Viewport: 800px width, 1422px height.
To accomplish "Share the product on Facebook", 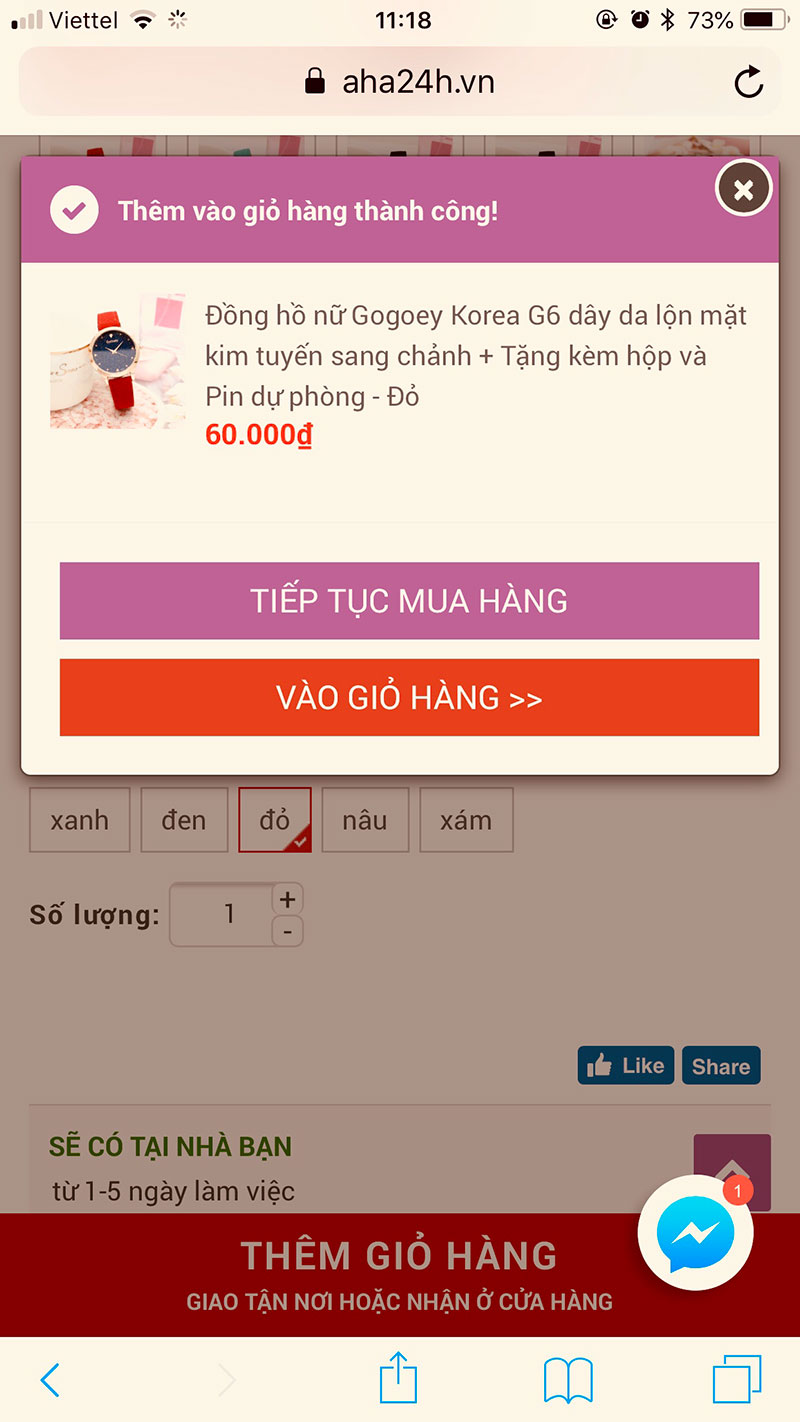I will (721, 1066).
